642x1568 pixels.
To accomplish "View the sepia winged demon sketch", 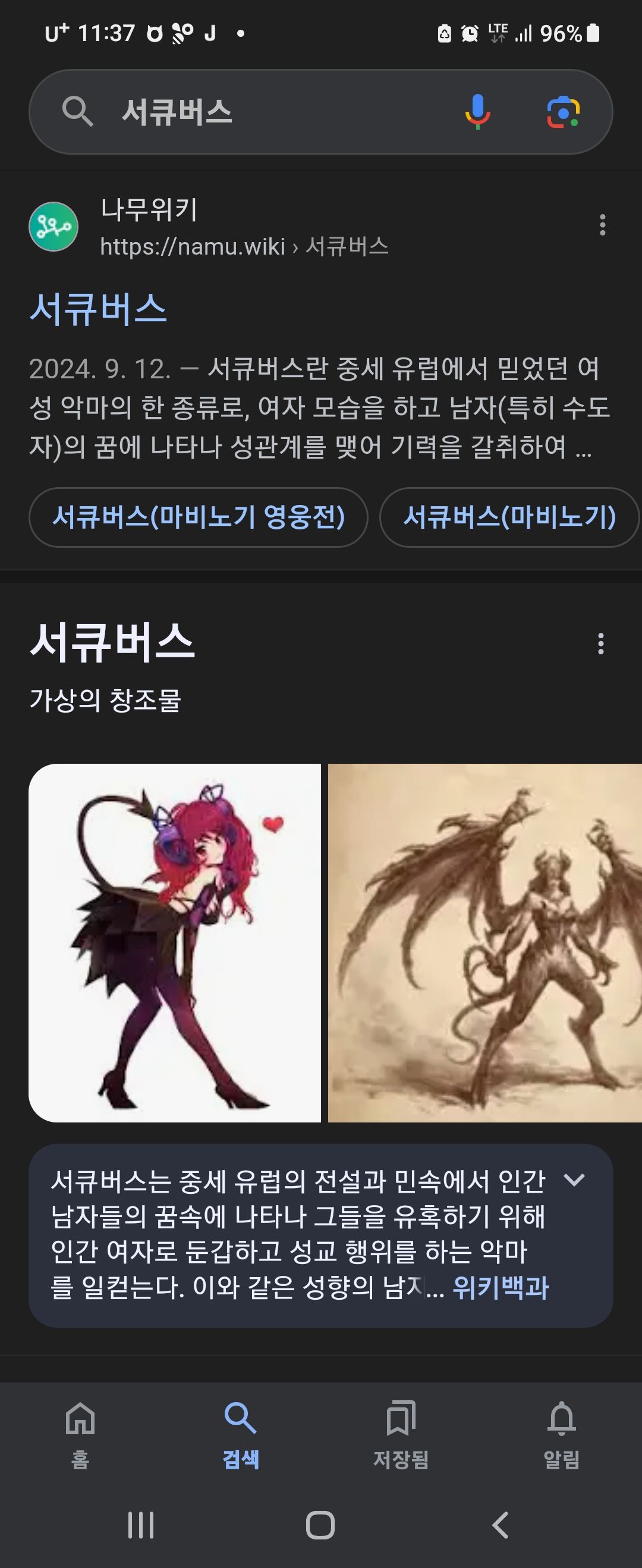I will [x=484, y=942].
